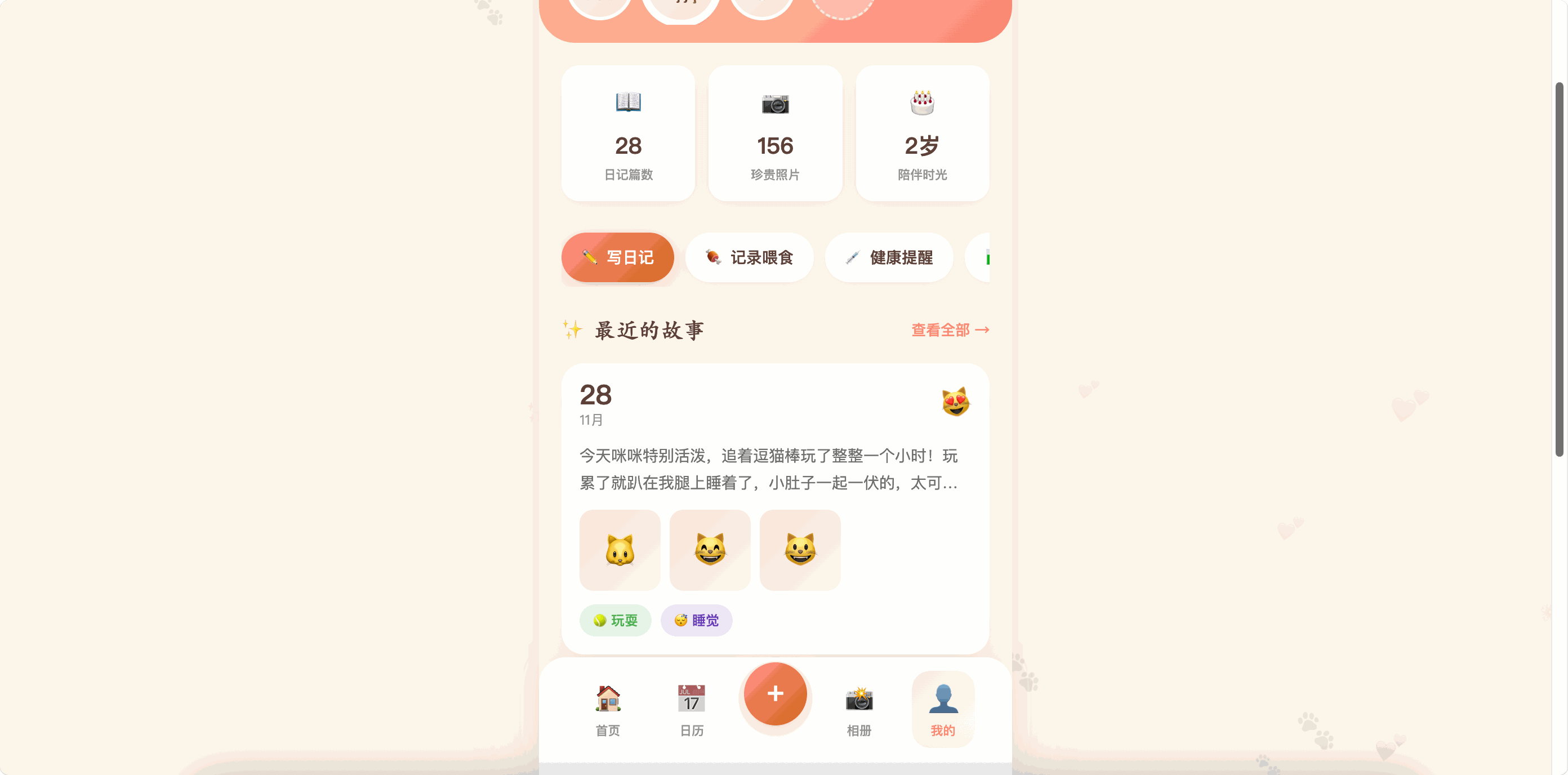
Task: Switch to the 相册 tab
Action: click(x=859, y=709)
